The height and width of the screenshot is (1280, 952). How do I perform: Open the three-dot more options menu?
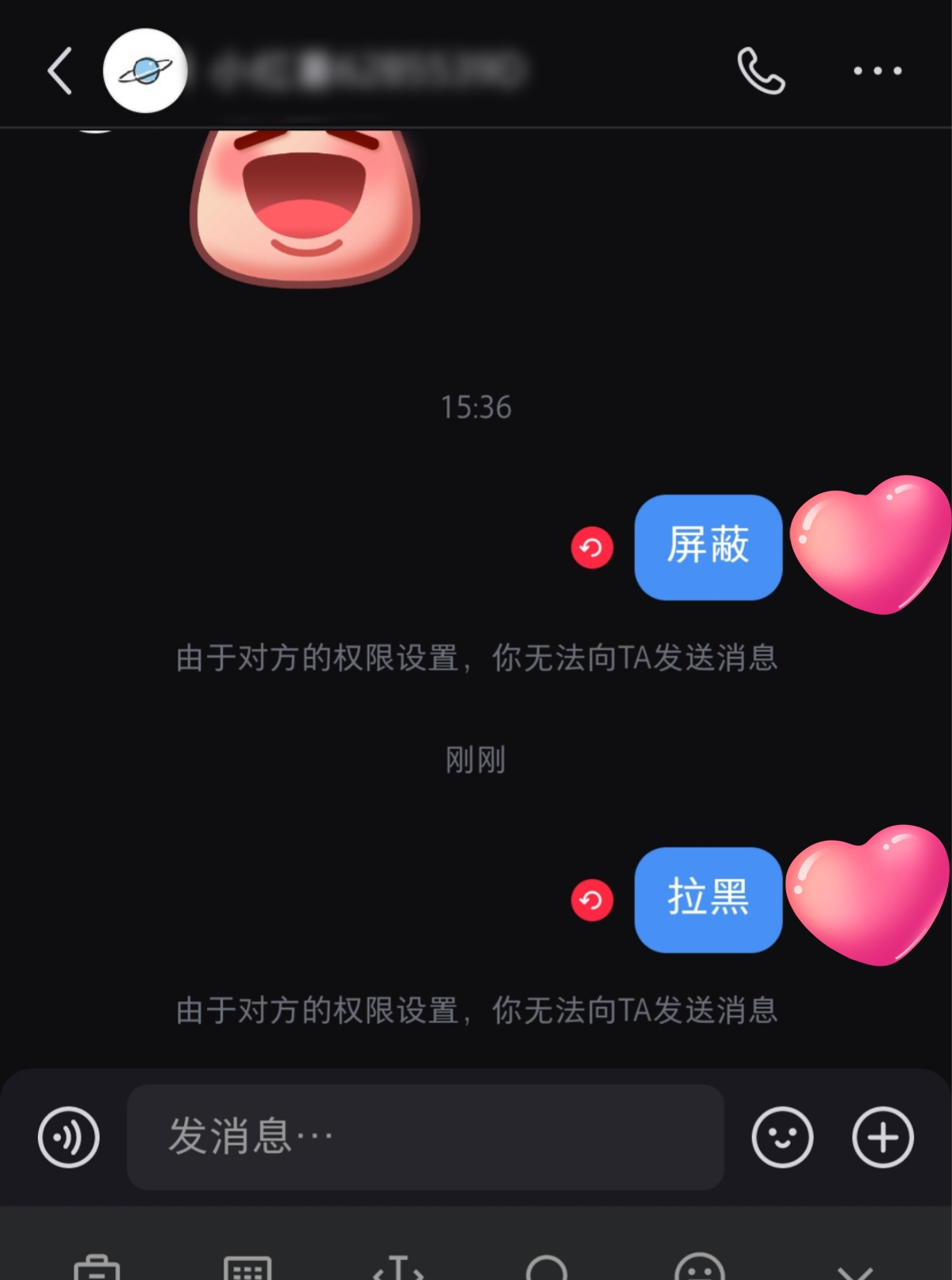[877, 71]
